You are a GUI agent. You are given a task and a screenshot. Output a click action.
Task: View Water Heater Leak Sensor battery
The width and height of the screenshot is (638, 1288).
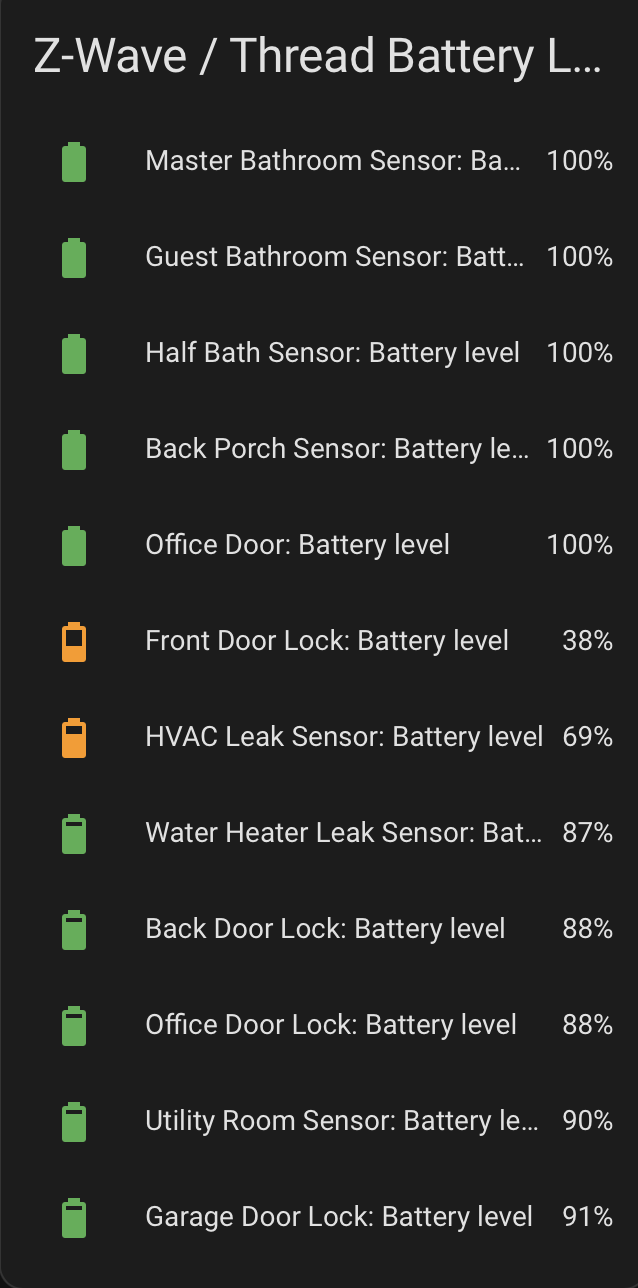click(343, 833)
